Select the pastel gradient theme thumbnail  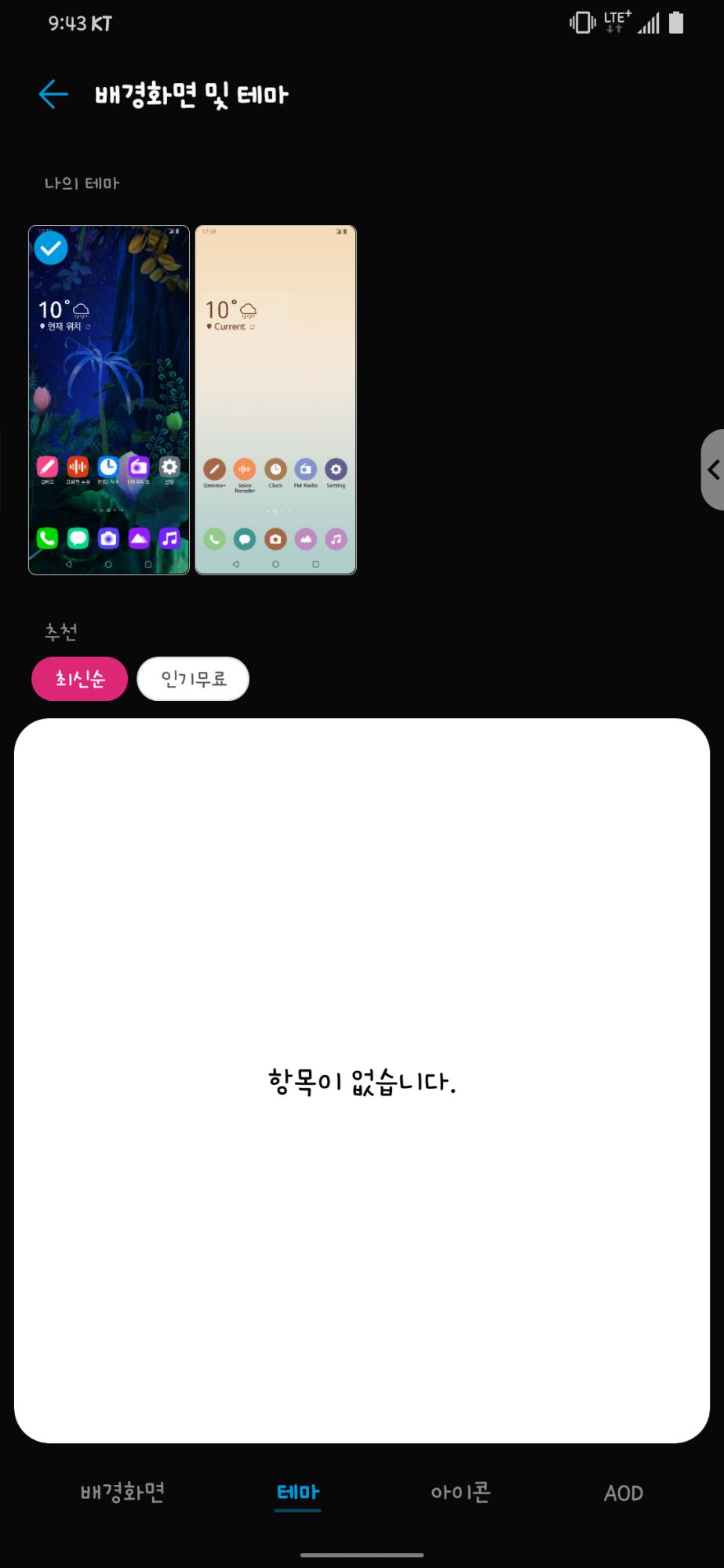click(x=275, y=400)
